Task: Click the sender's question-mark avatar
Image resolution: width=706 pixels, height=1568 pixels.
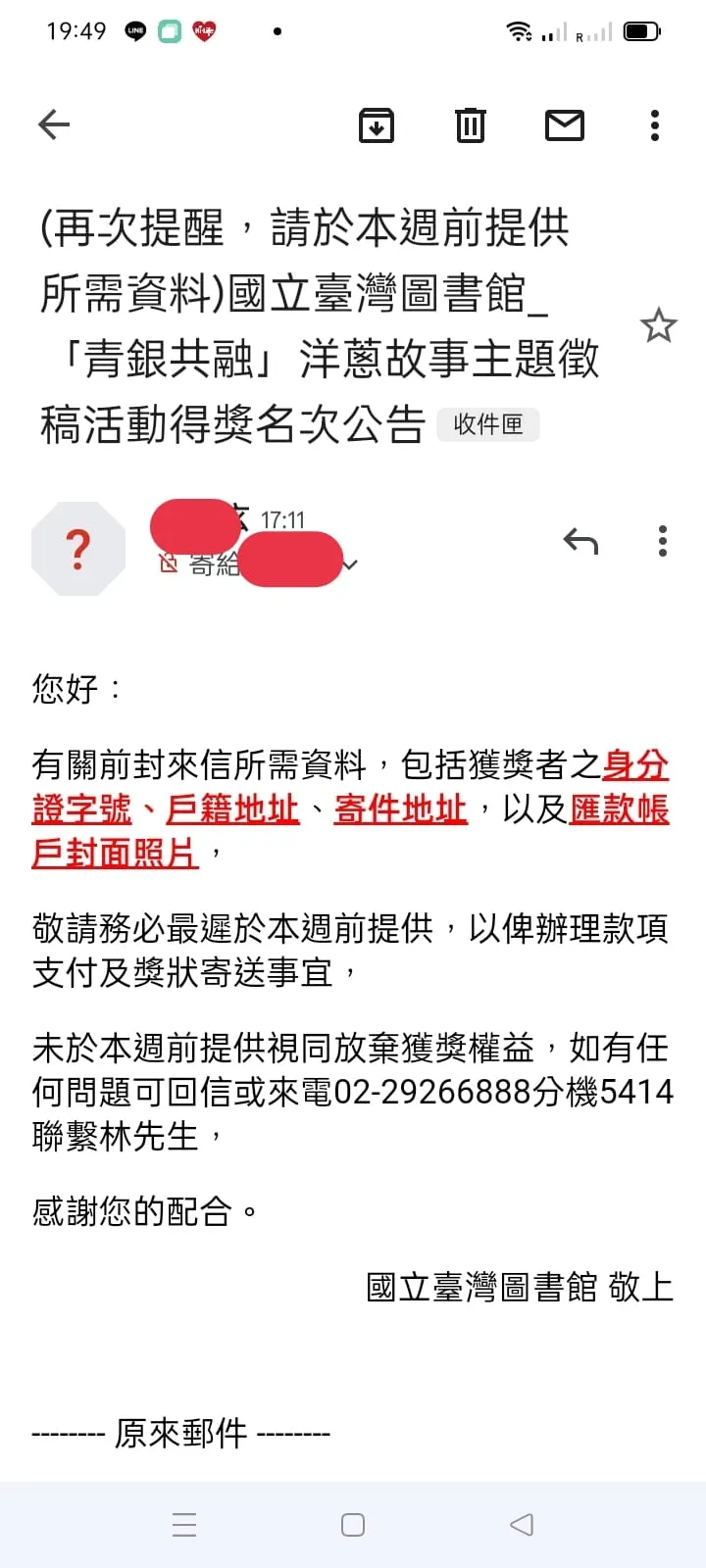Action: [x=78, y=547]
